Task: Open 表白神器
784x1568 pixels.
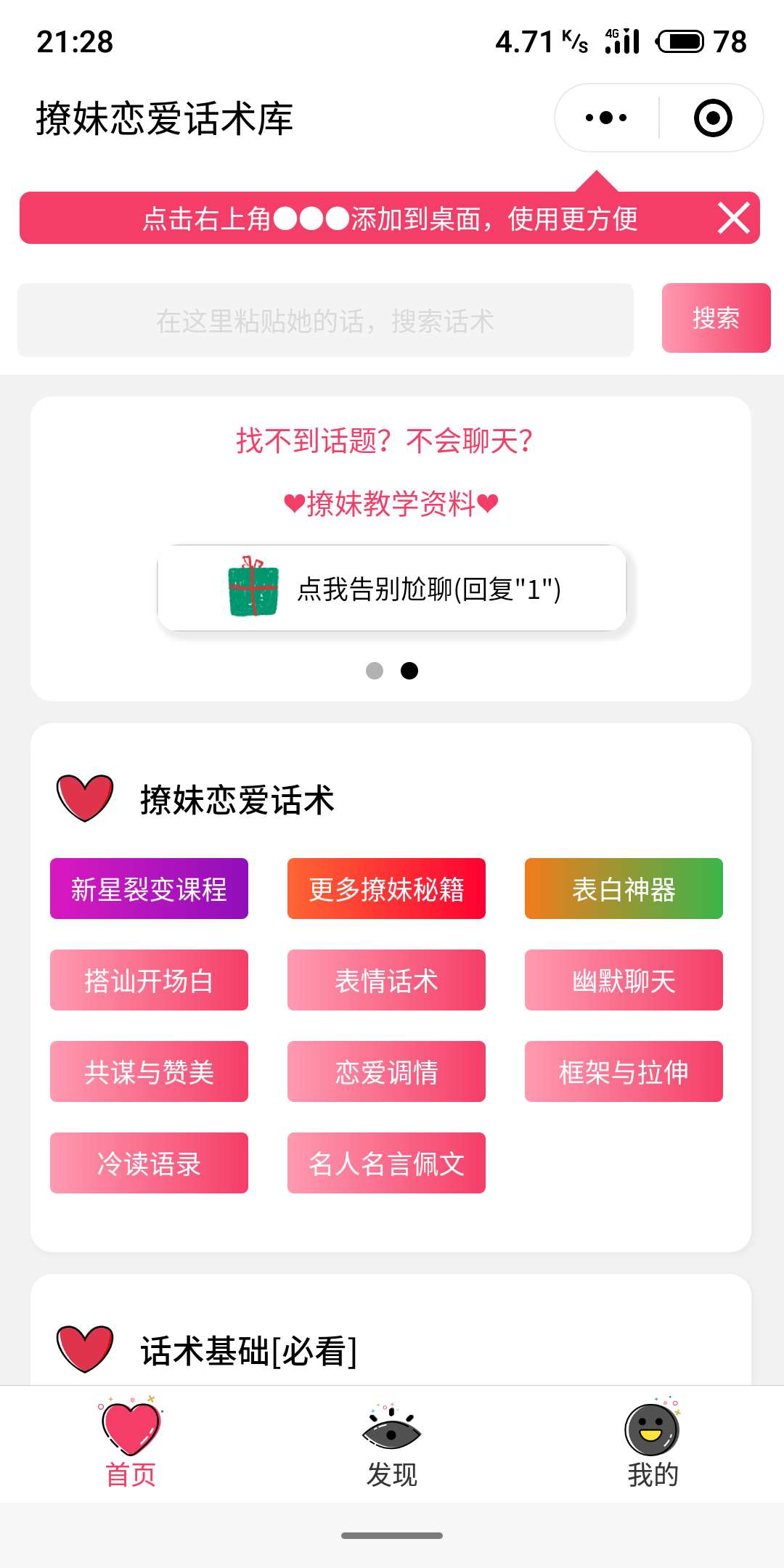Action: coord(624,889)
